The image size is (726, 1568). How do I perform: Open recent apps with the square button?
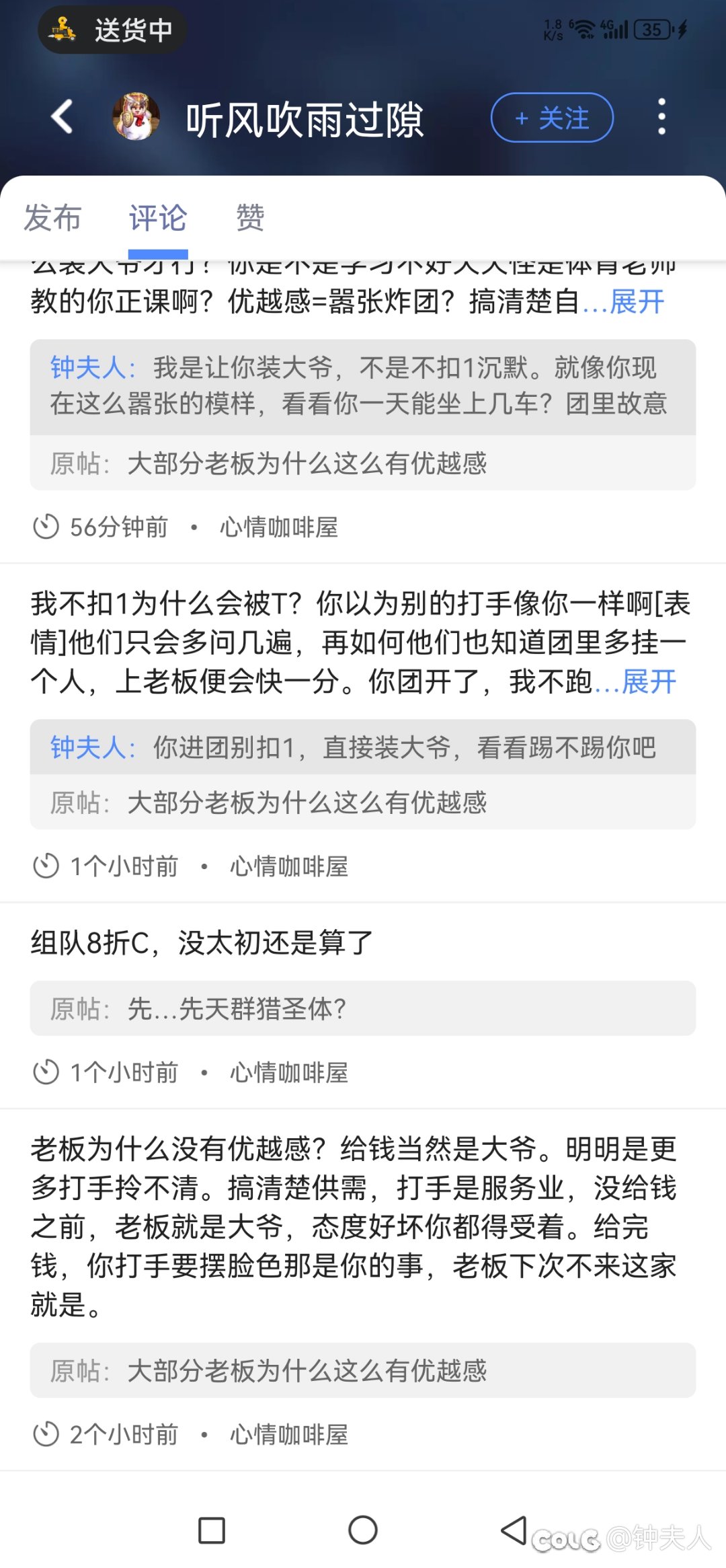point(212,1530)
